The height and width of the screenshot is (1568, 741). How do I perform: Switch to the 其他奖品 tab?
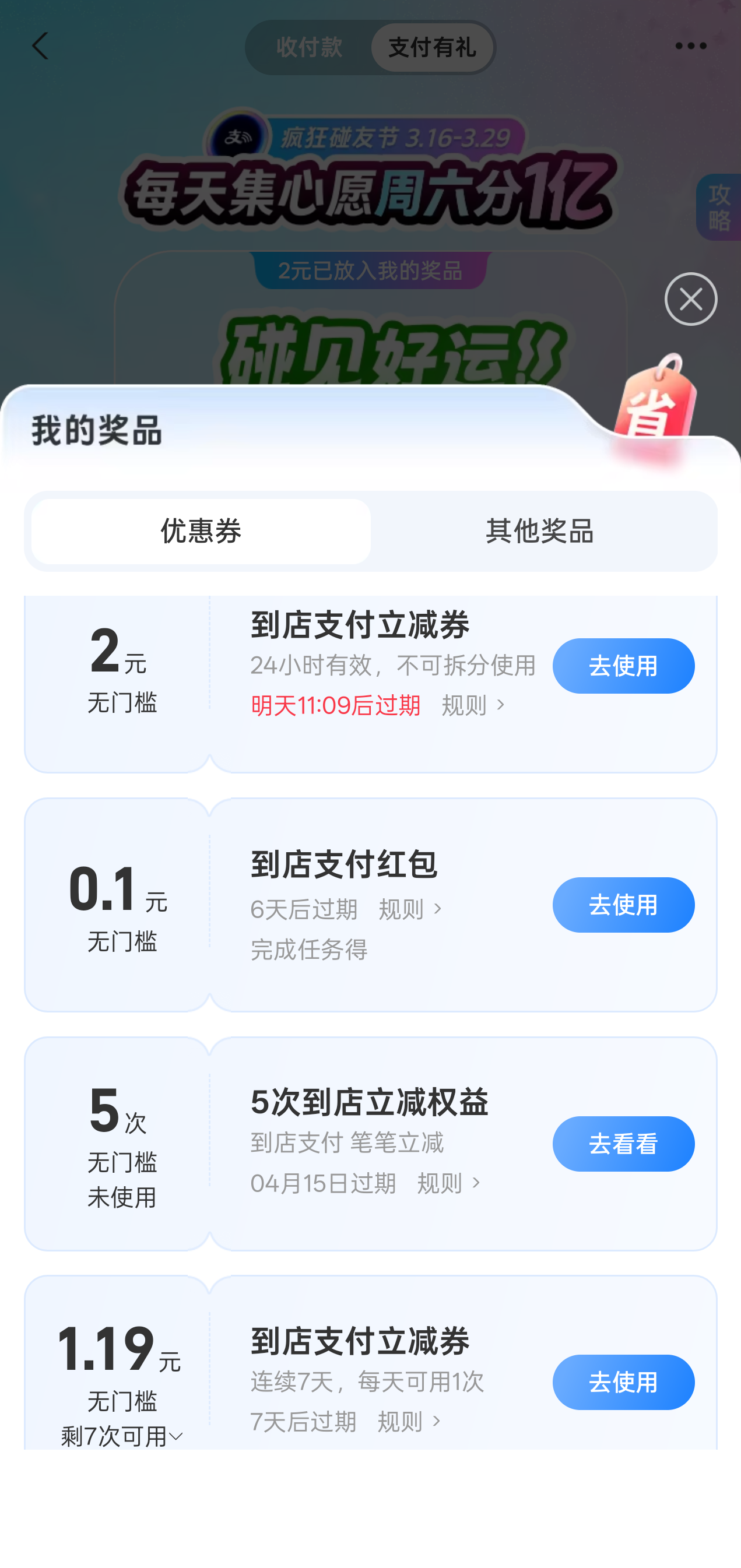539,532
